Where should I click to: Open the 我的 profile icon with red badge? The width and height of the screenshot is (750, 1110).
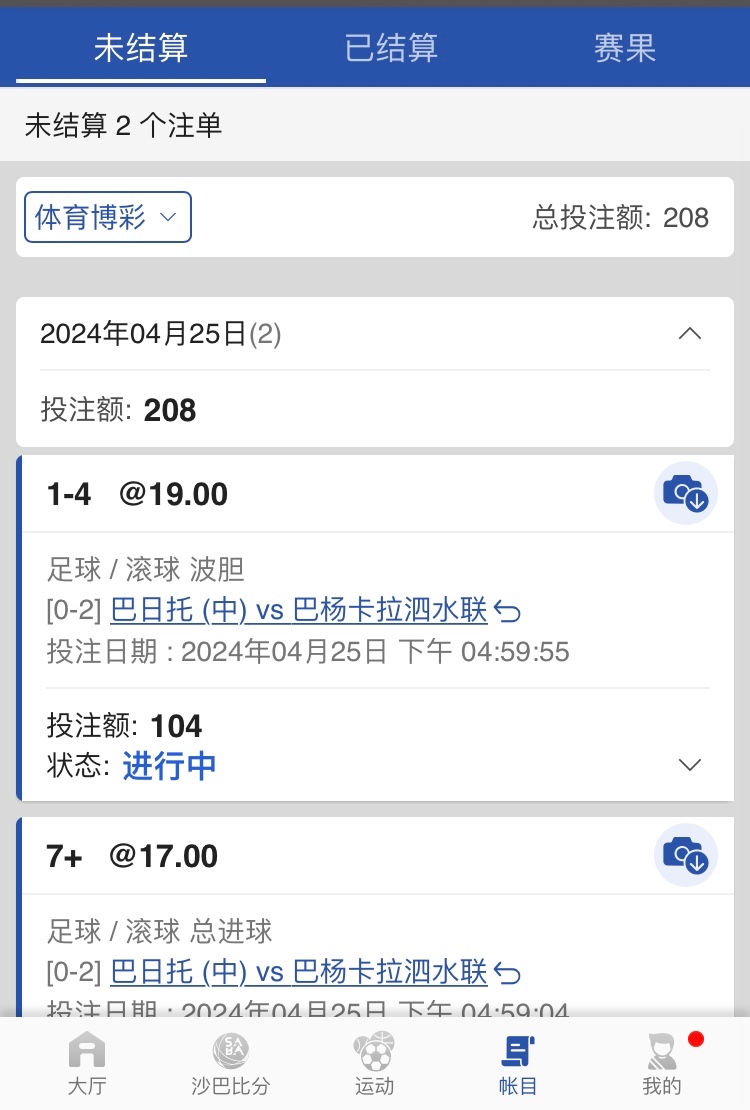(x=660, y=1063)
